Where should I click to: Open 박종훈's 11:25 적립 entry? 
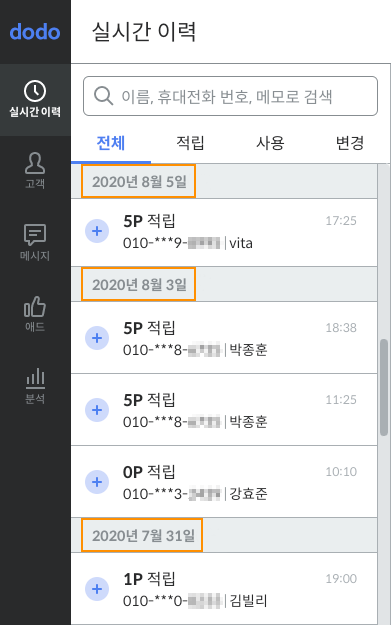coord(224,410)
